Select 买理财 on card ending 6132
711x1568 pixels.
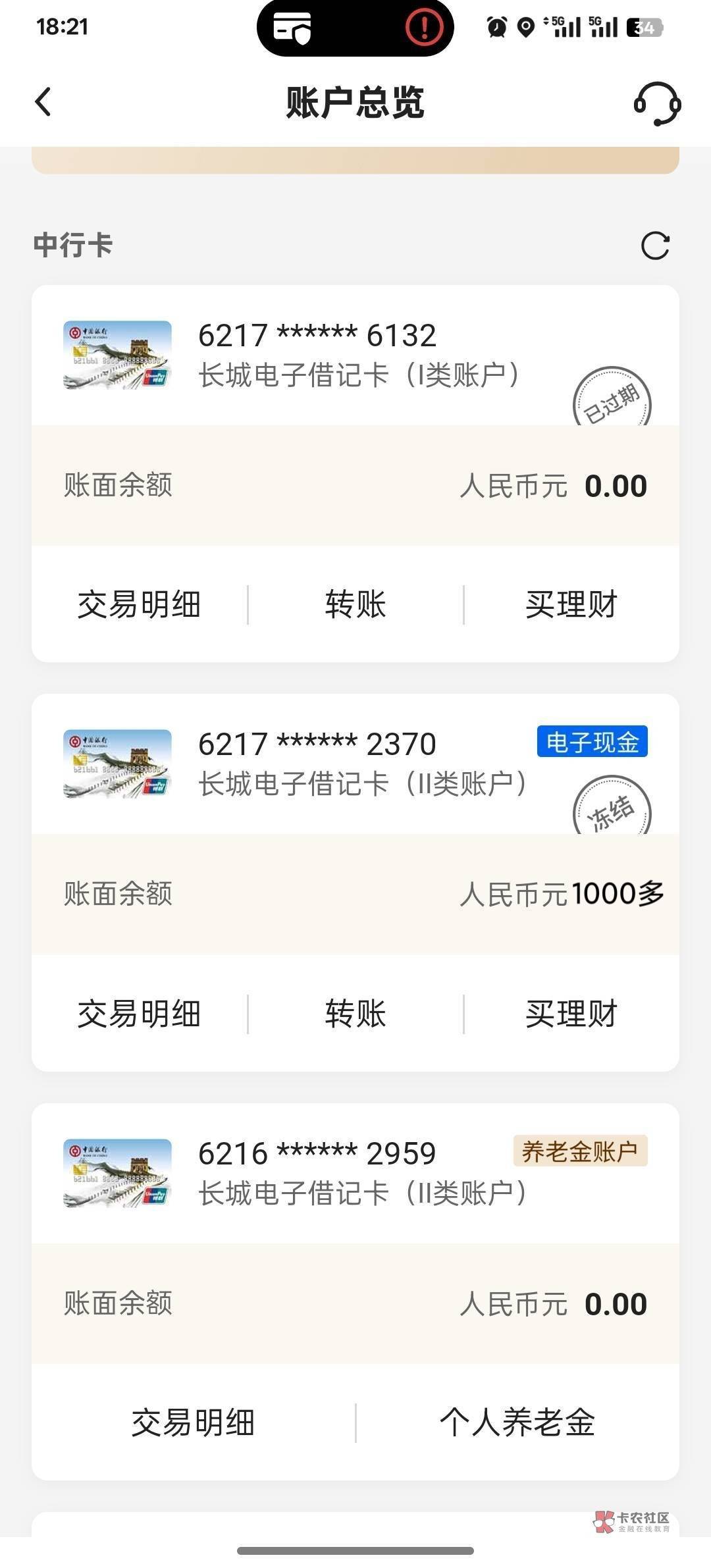571,604
